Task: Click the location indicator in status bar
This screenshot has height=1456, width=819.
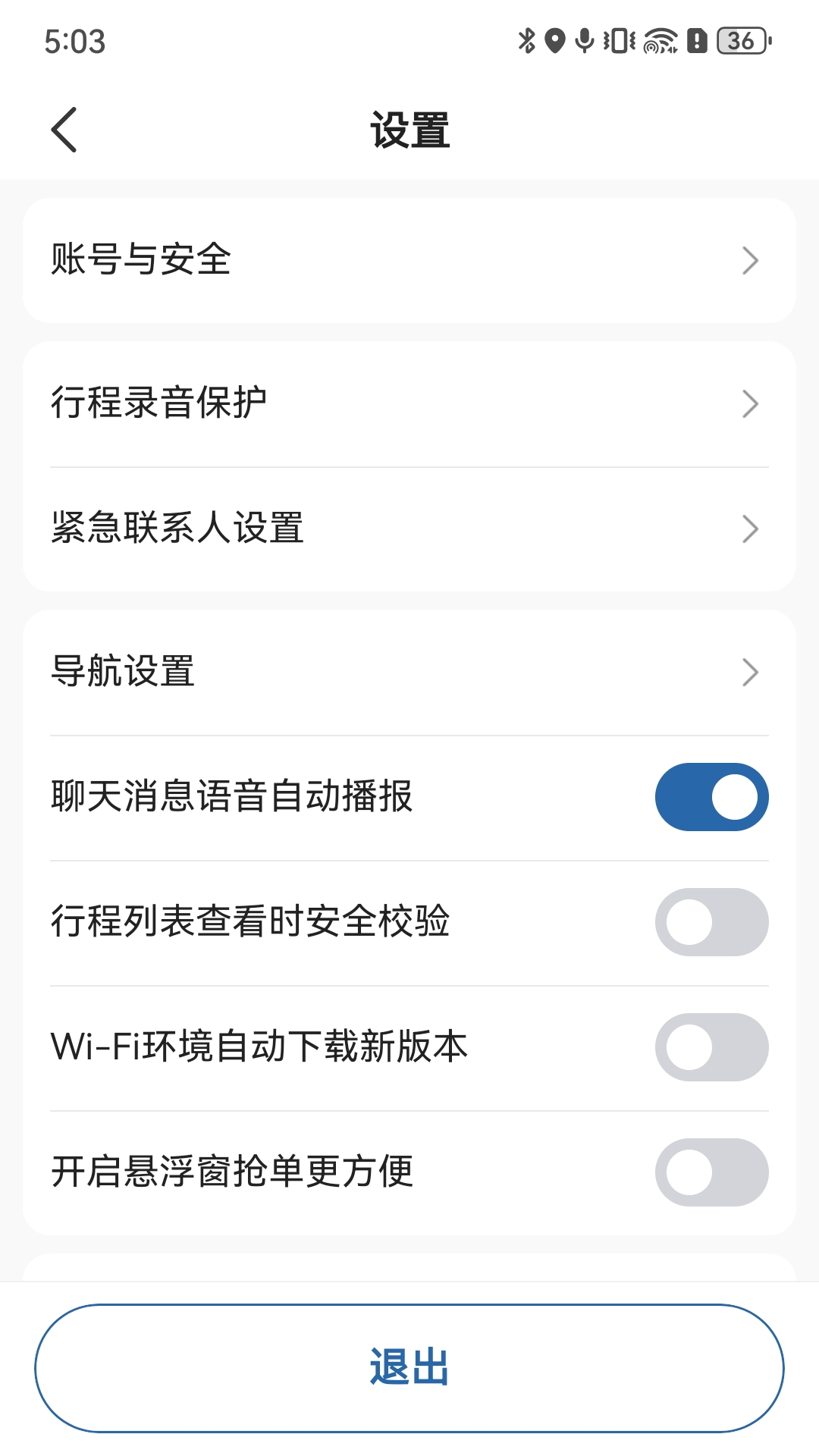Action: [554, 42]
